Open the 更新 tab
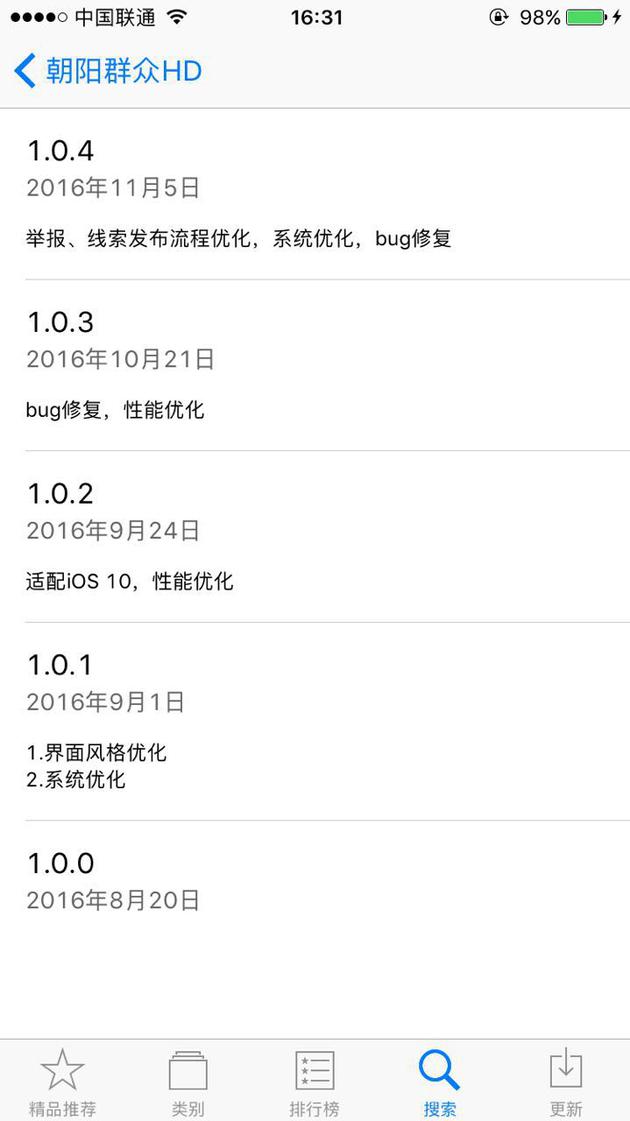Screen dimensions: 630x1121 pyautogui.click(x=566, y=1081)
